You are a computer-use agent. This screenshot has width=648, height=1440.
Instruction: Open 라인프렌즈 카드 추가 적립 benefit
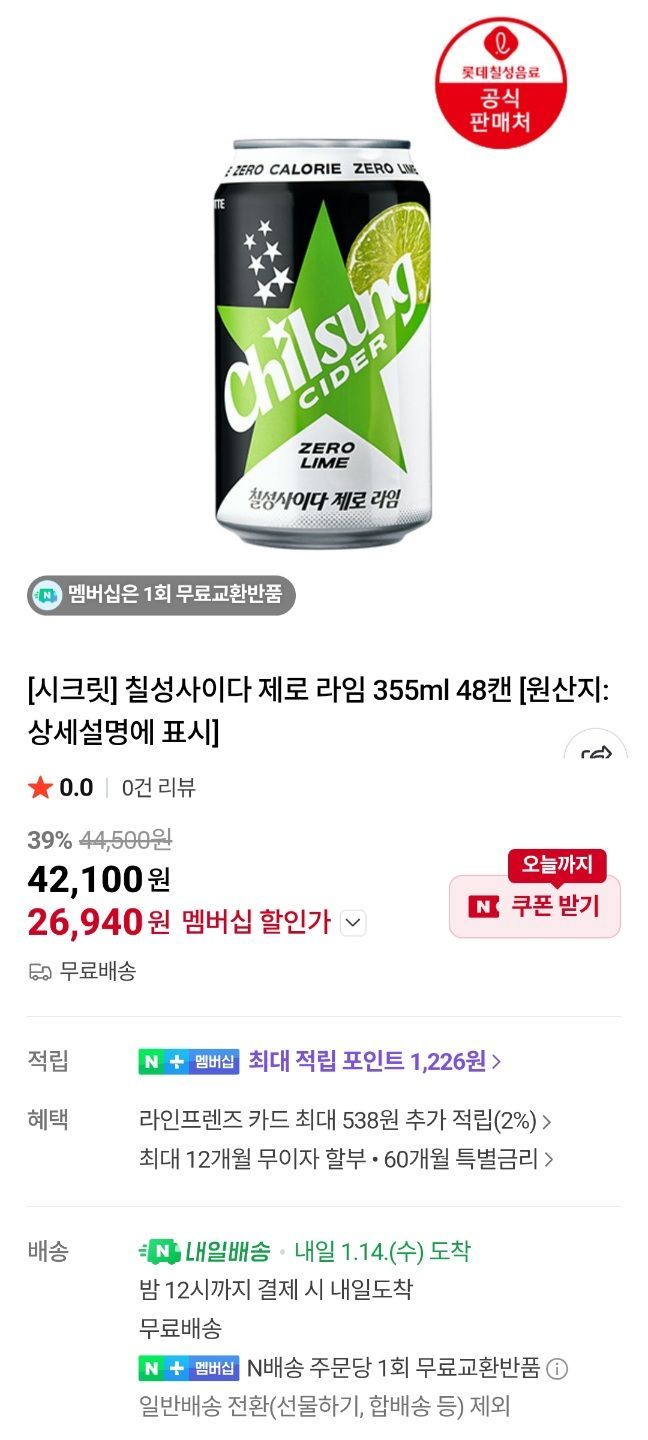[345, 1119]
